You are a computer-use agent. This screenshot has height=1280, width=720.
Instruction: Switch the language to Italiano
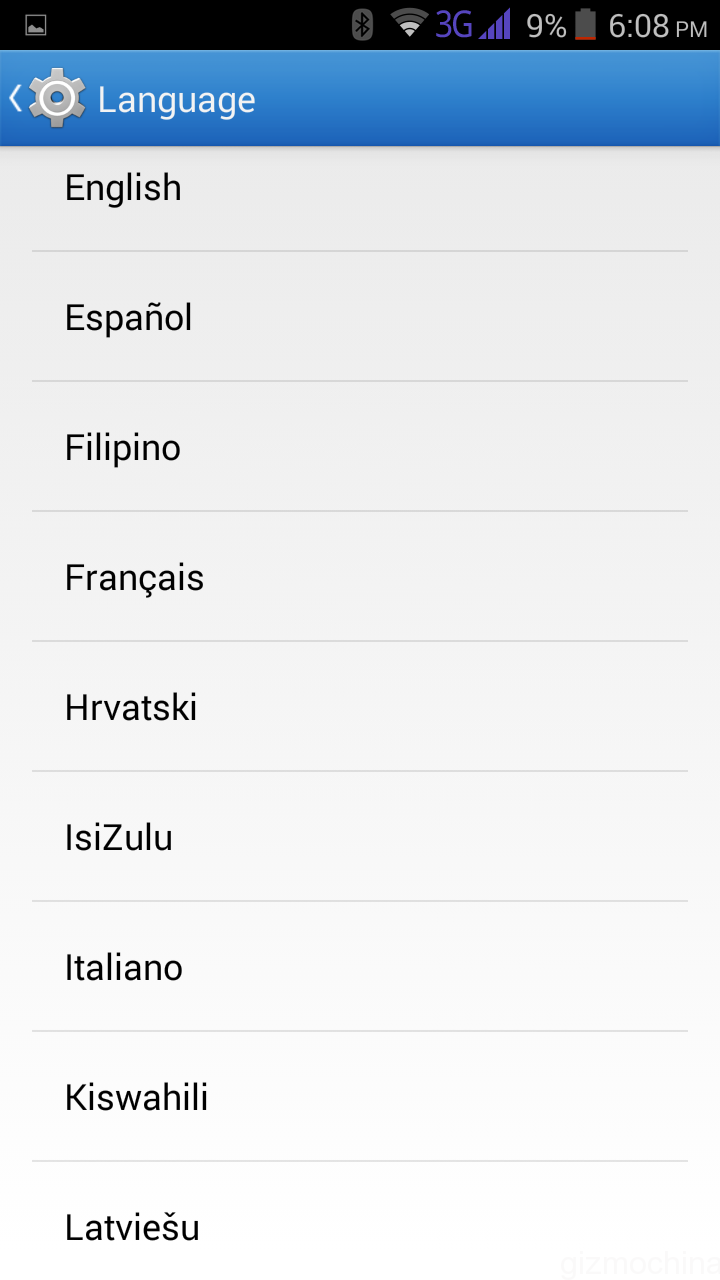360,968
